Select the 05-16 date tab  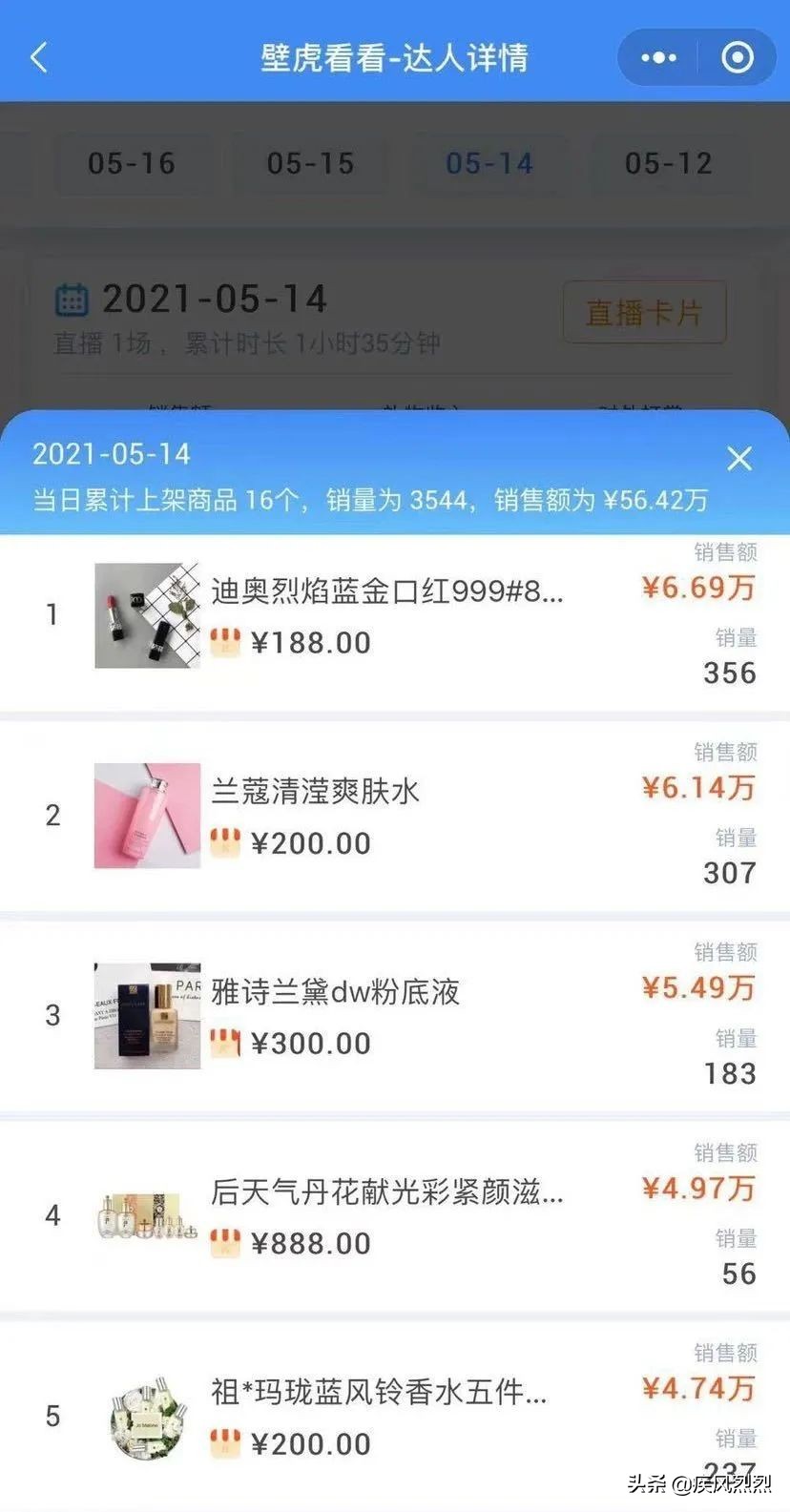133,163
